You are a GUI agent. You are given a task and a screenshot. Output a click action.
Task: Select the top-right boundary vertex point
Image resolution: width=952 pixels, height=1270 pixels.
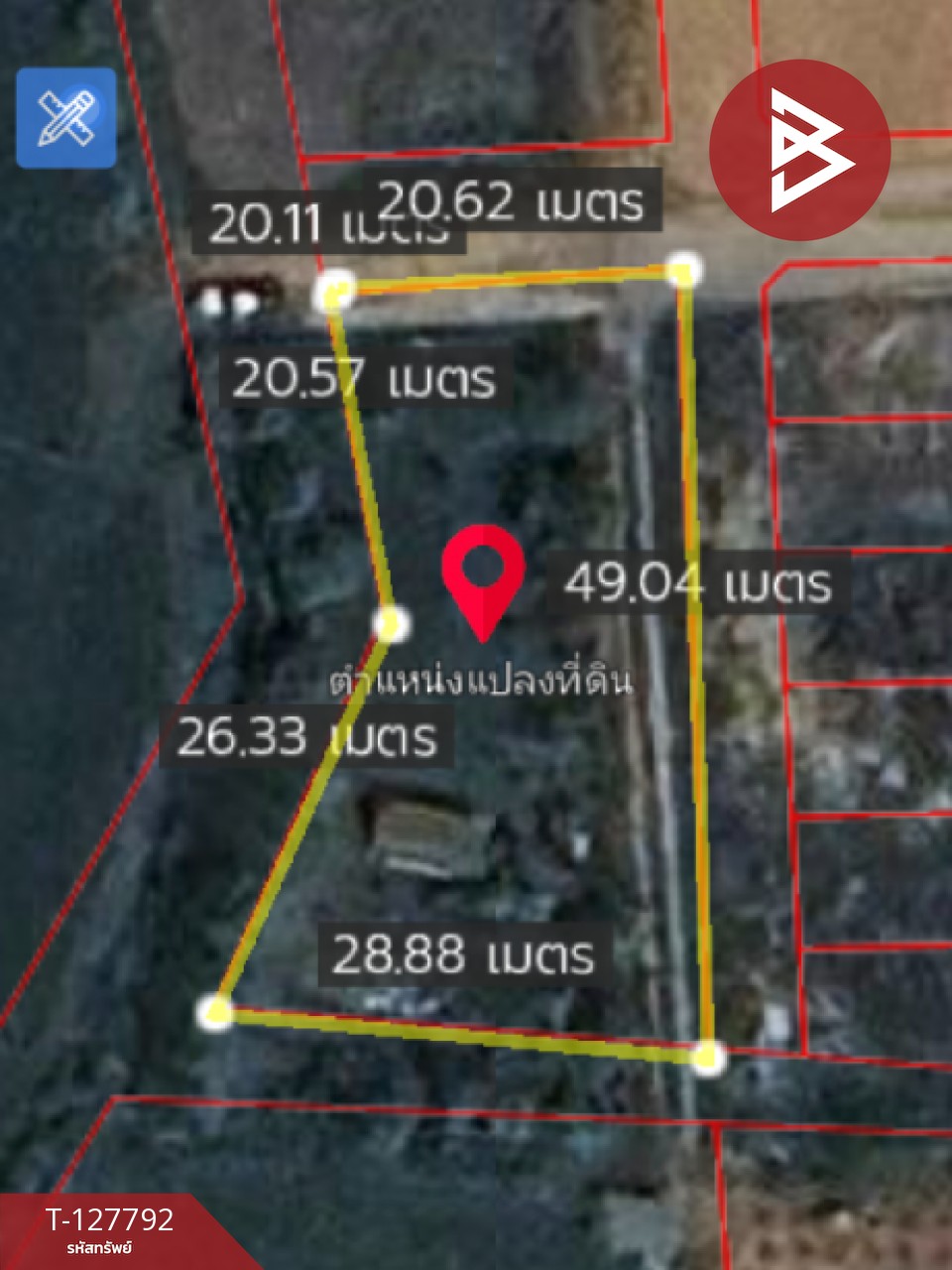click(x=682, y=269)
